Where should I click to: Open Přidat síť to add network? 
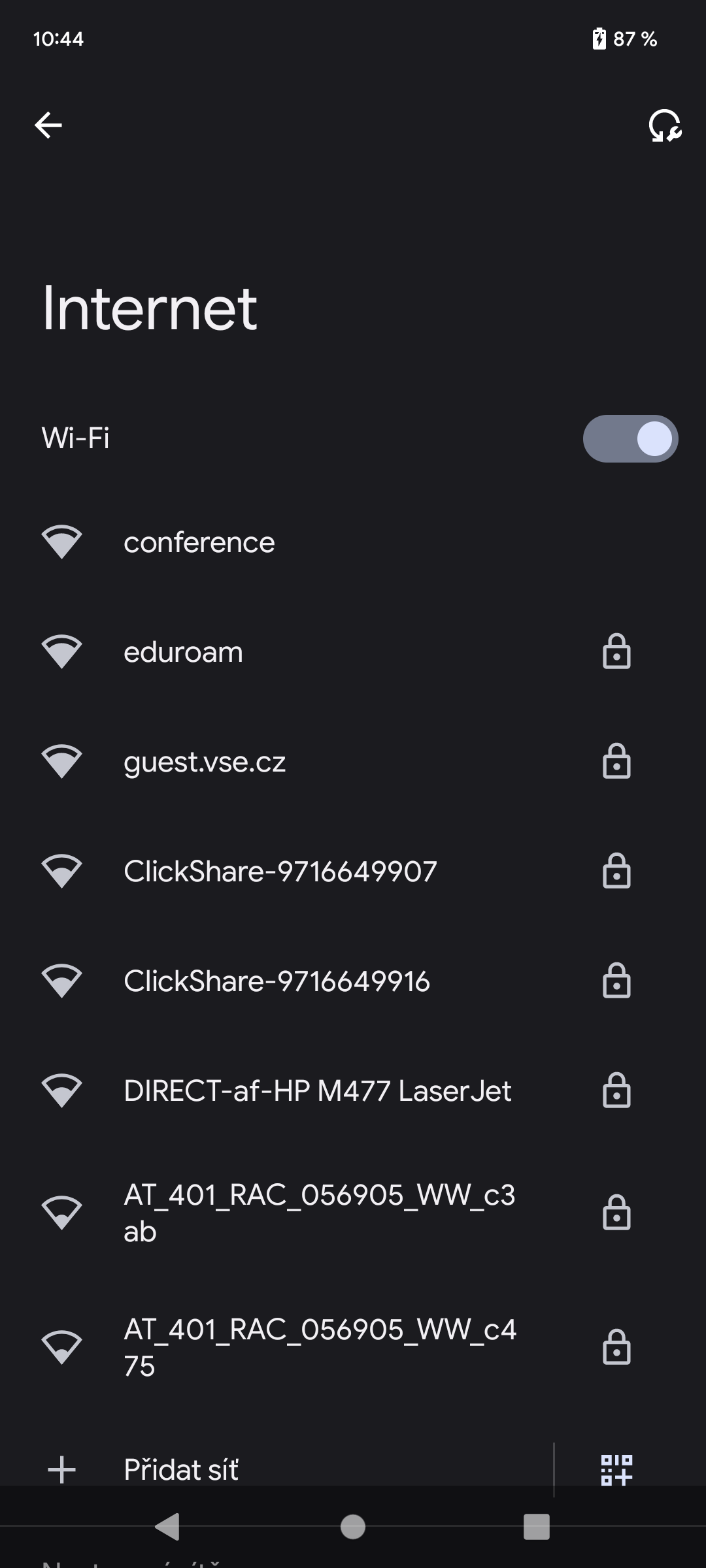pos(182,1469)
